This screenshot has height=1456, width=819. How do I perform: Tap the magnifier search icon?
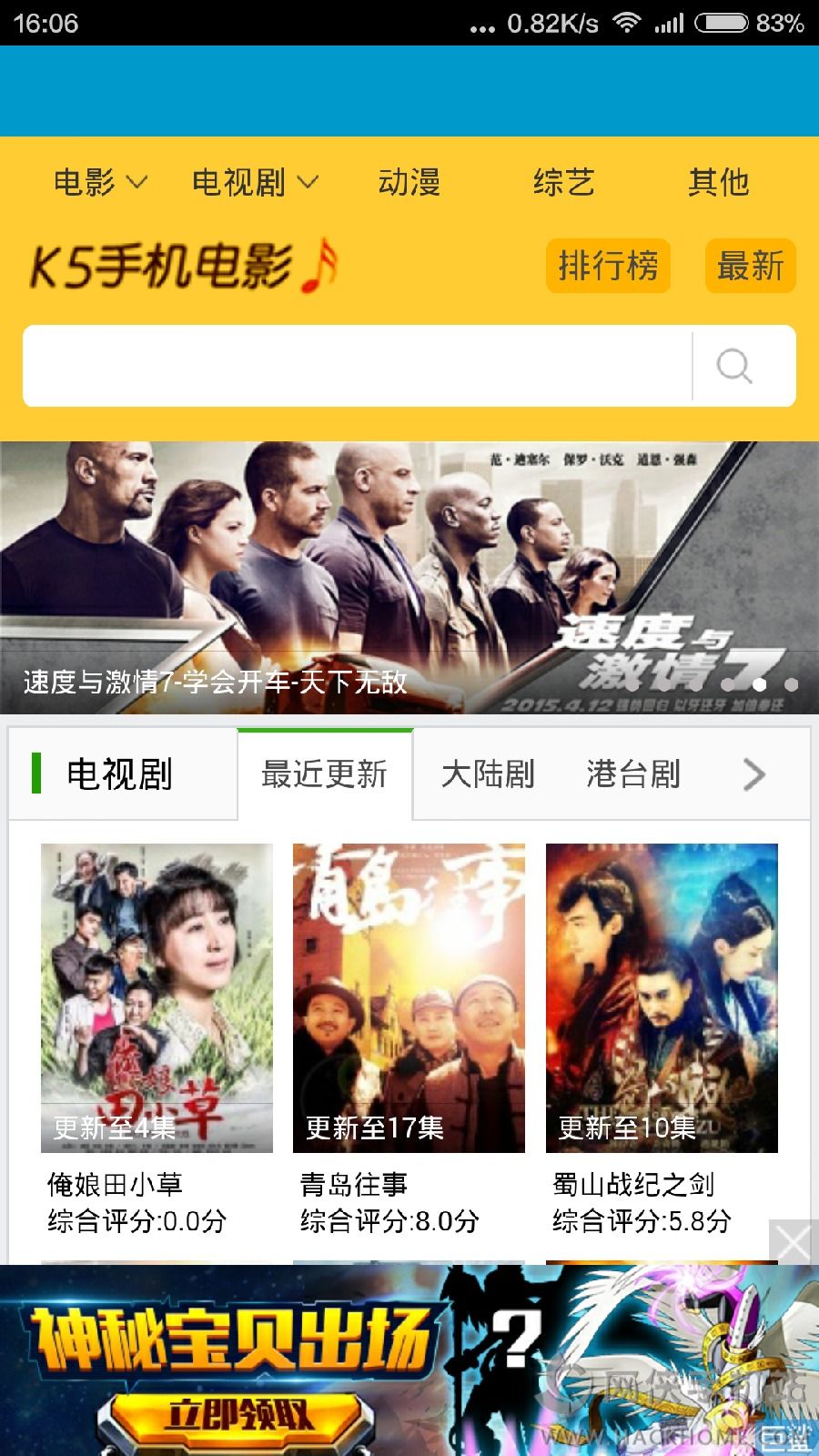point(734,366)
